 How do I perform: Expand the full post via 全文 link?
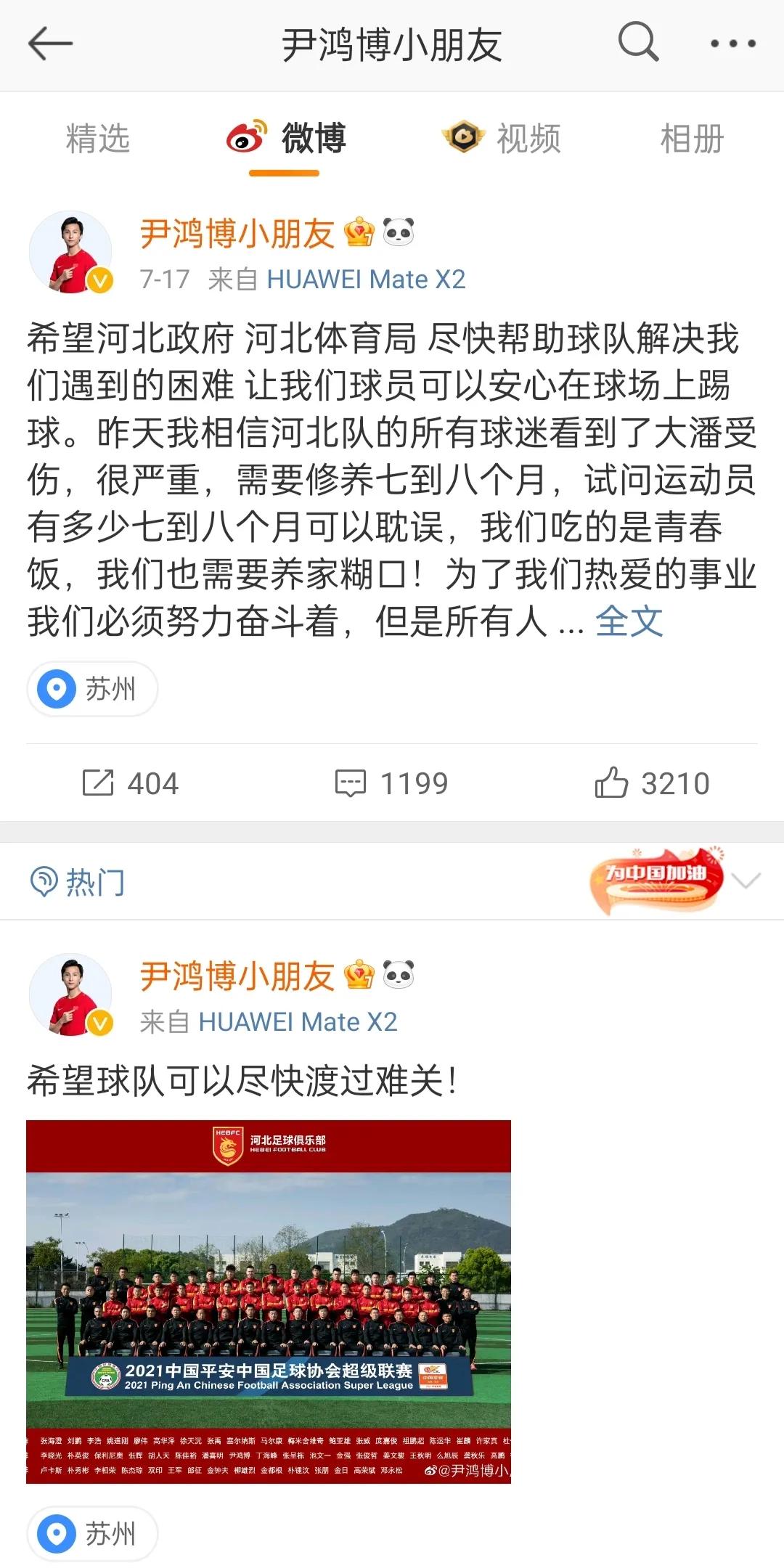pyautogui.click(x=629, y=621)
